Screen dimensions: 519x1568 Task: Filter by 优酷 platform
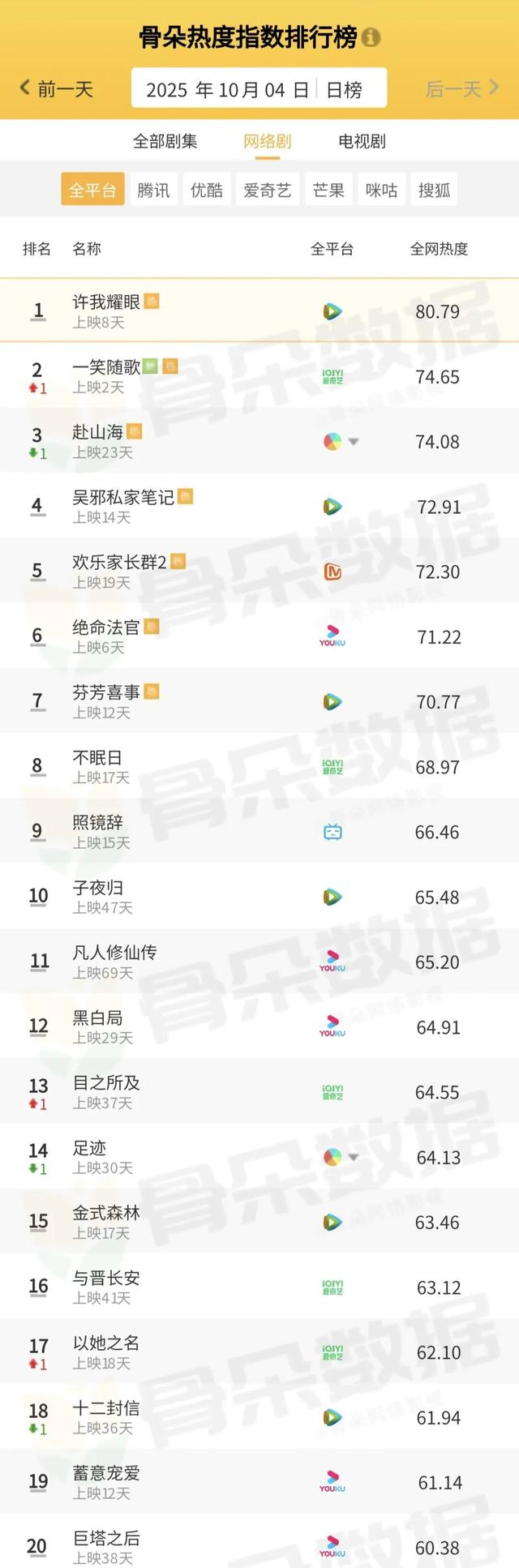tap(207, 190)
